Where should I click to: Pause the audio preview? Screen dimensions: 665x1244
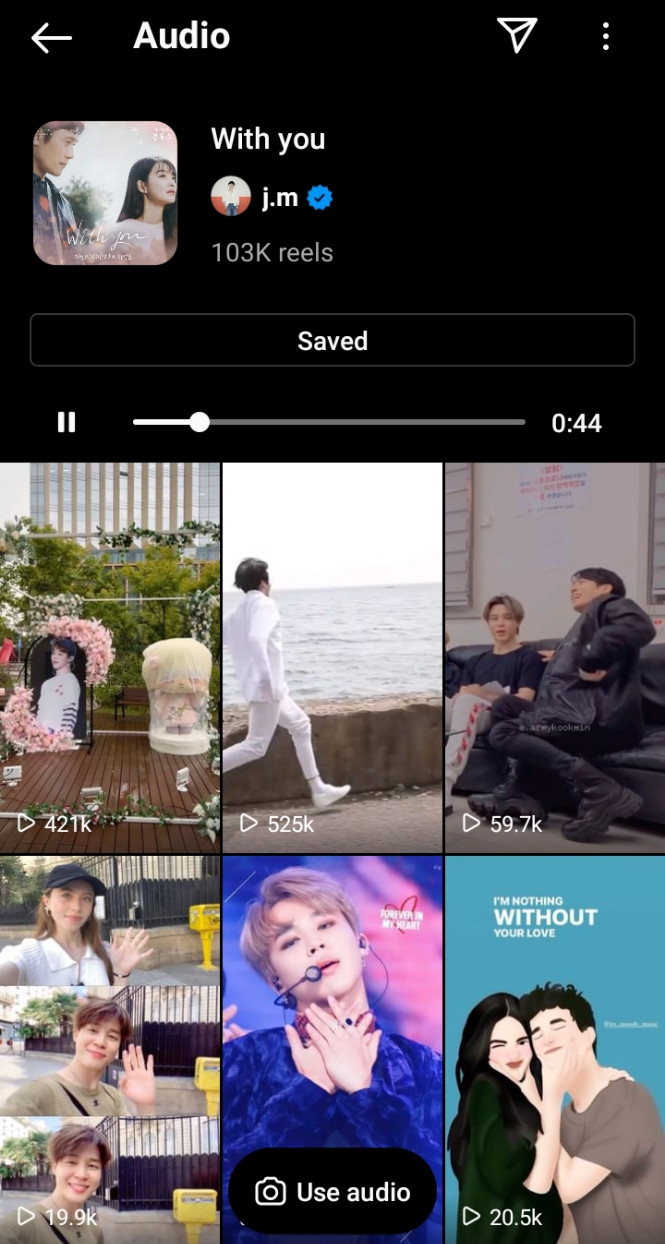pos(66,422)
